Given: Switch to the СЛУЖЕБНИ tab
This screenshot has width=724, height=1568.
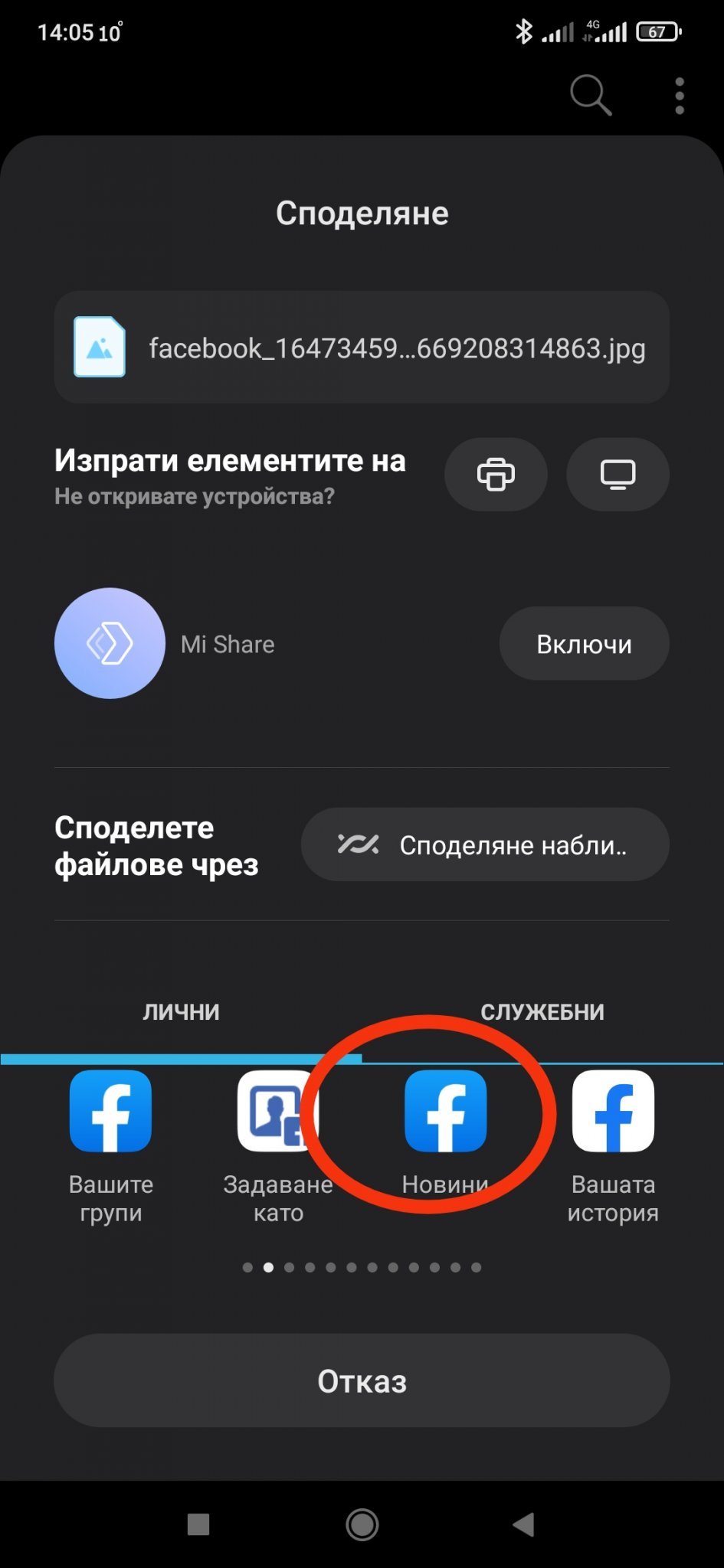Looking at the screenshot, I should [542, 1011].
